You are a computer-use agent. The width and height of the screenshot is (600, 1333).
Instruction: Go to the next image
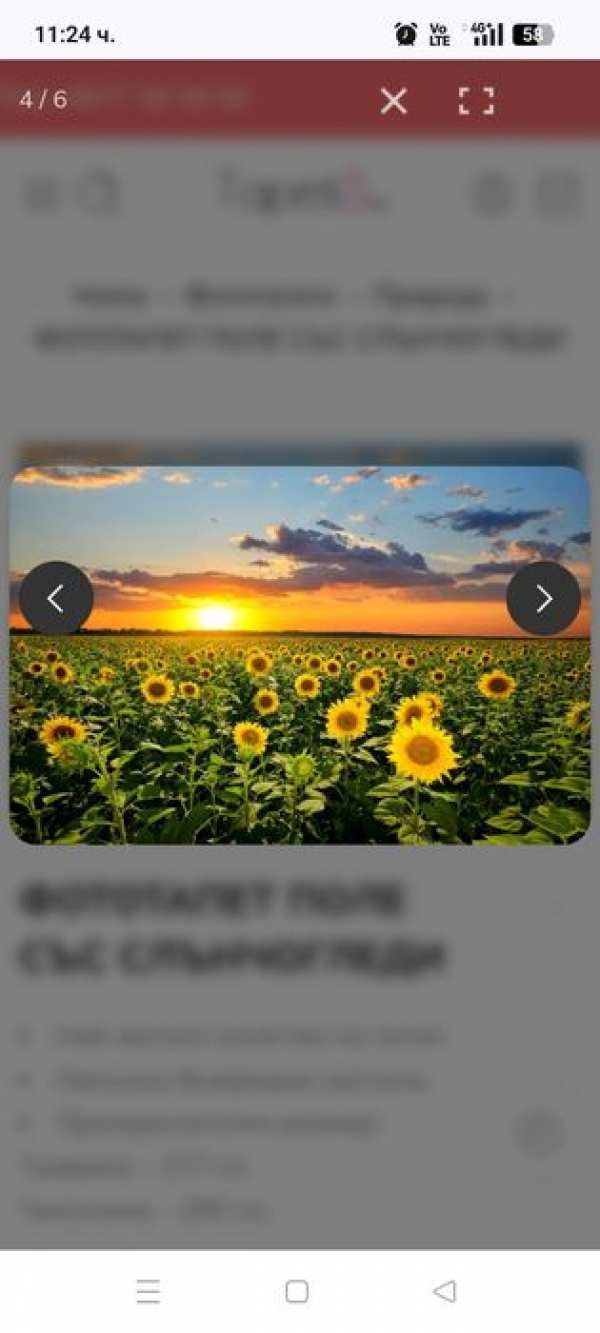point(543,598)
